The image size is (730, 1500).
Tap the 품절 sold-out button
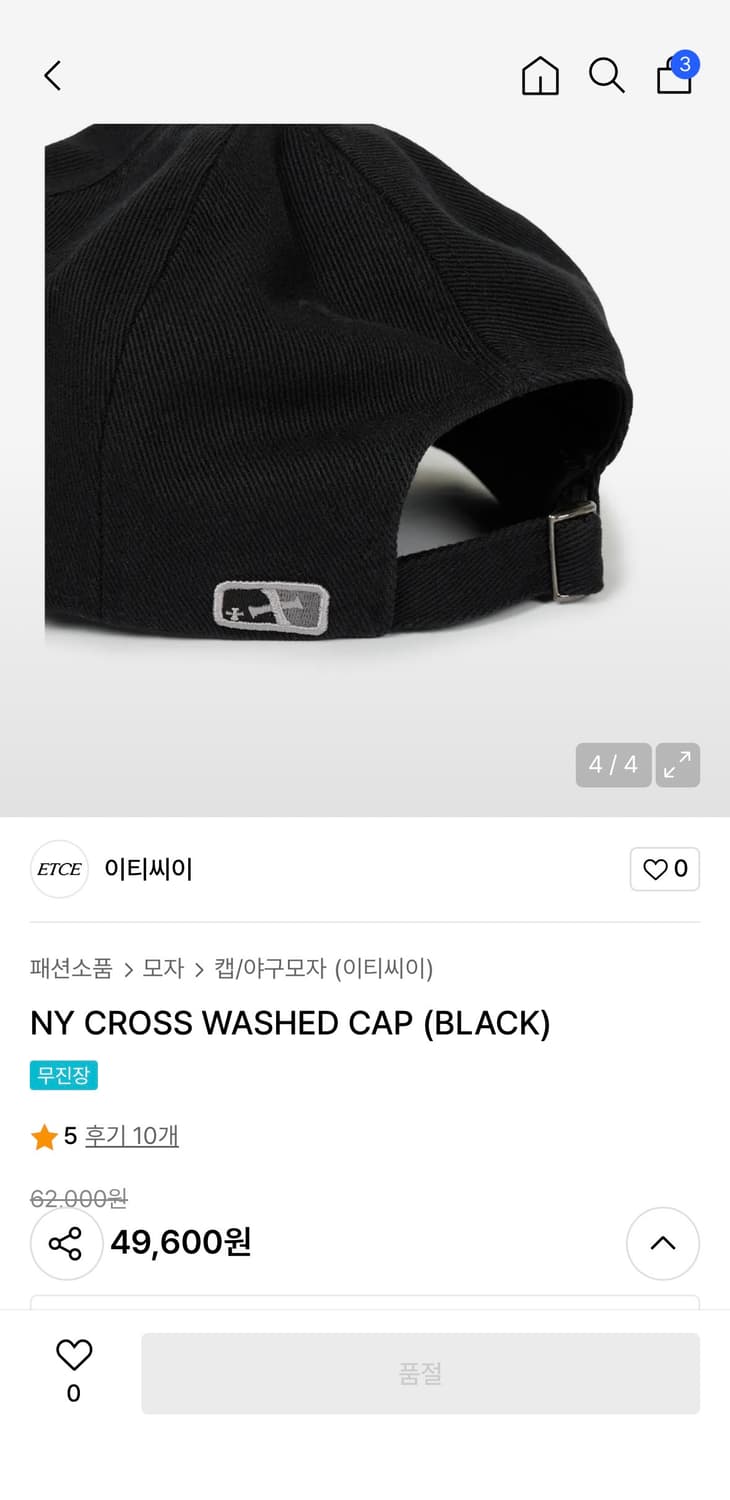click(421, 1373)
